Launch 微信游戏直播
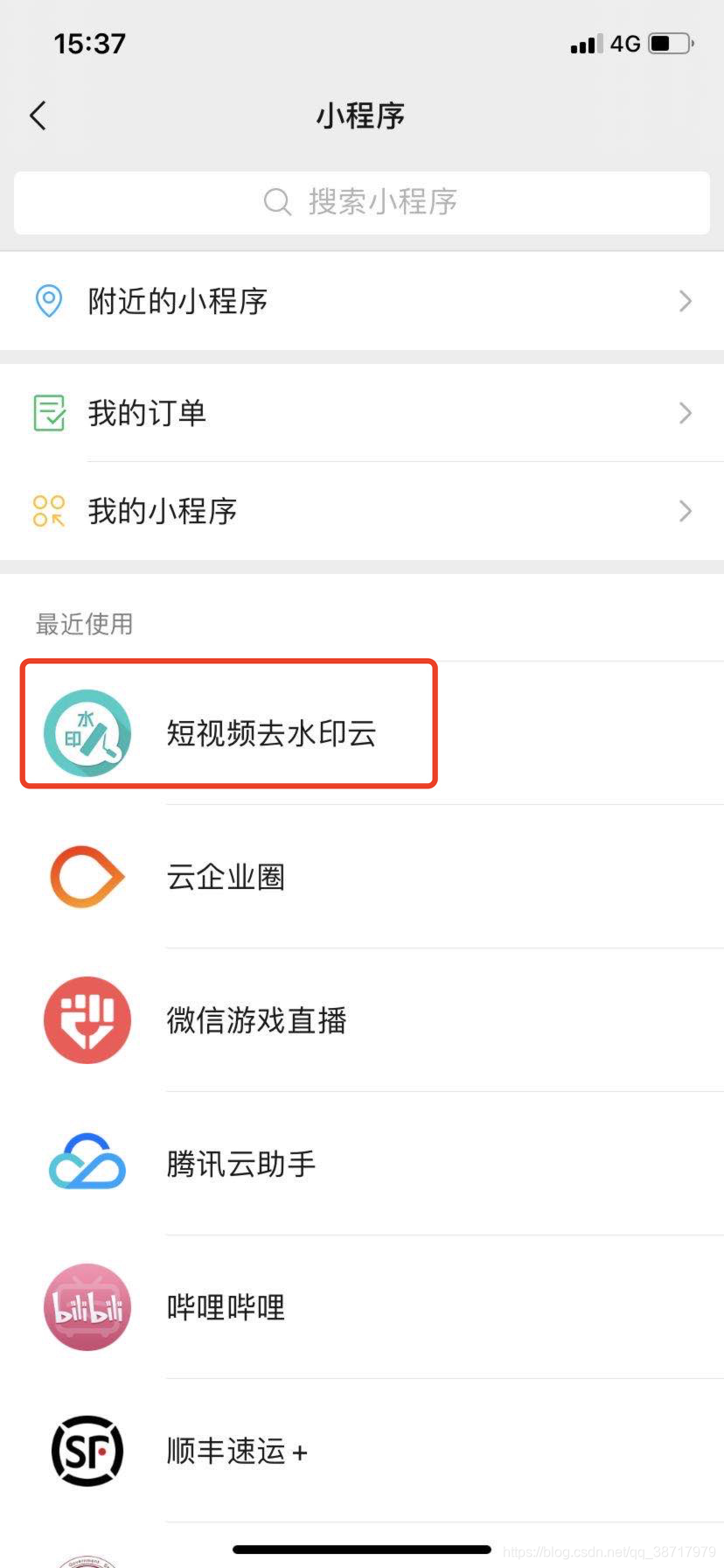Screen dimensions: 724x1568 coord(255,1020)
